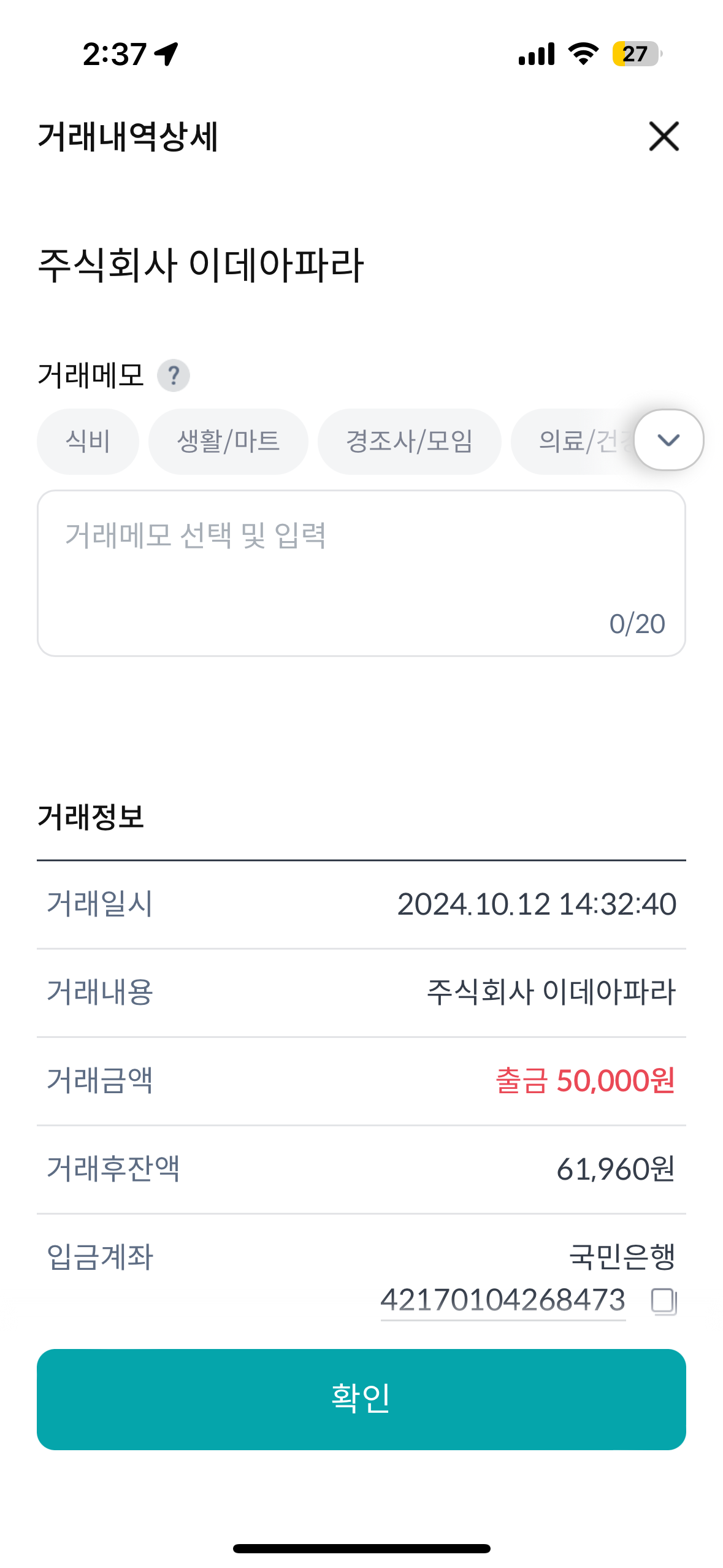The width and height of the screenshot is (723, 1568).
Task: Expand the memo category chips list
Action: click(x=668, y=440)
